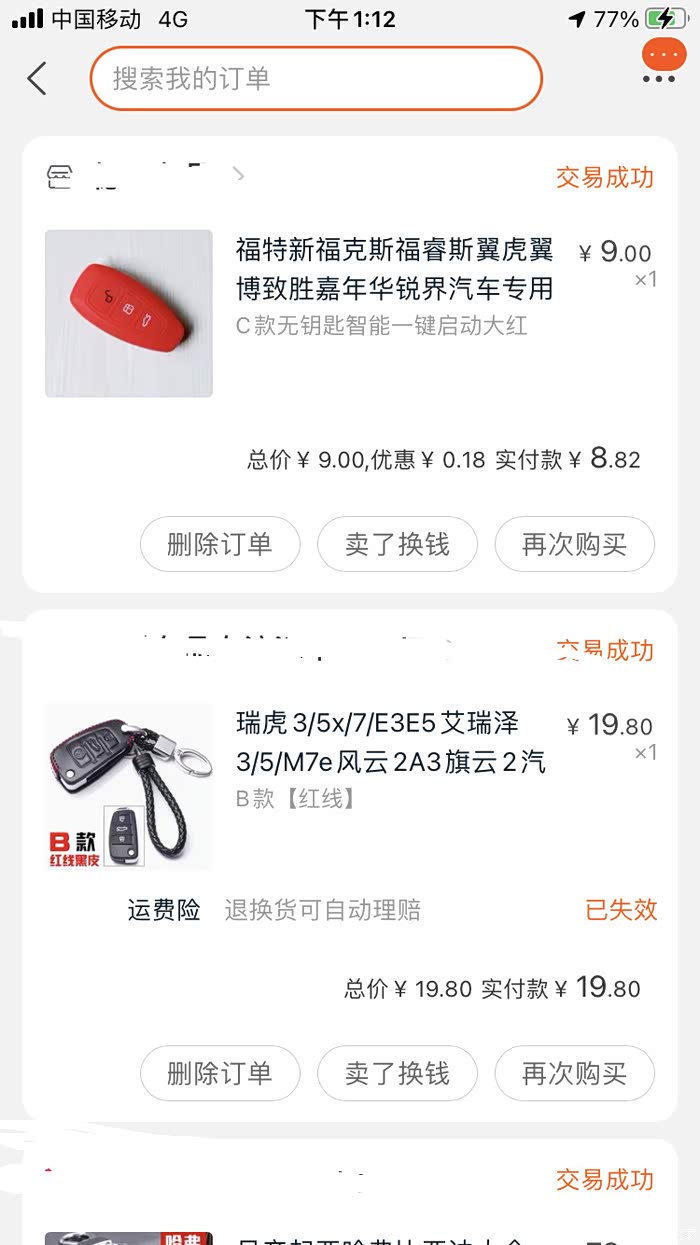Tap the 搜索我的订单 search field
Viewport: 700px width, 1245px height.
tap(315, 78)
